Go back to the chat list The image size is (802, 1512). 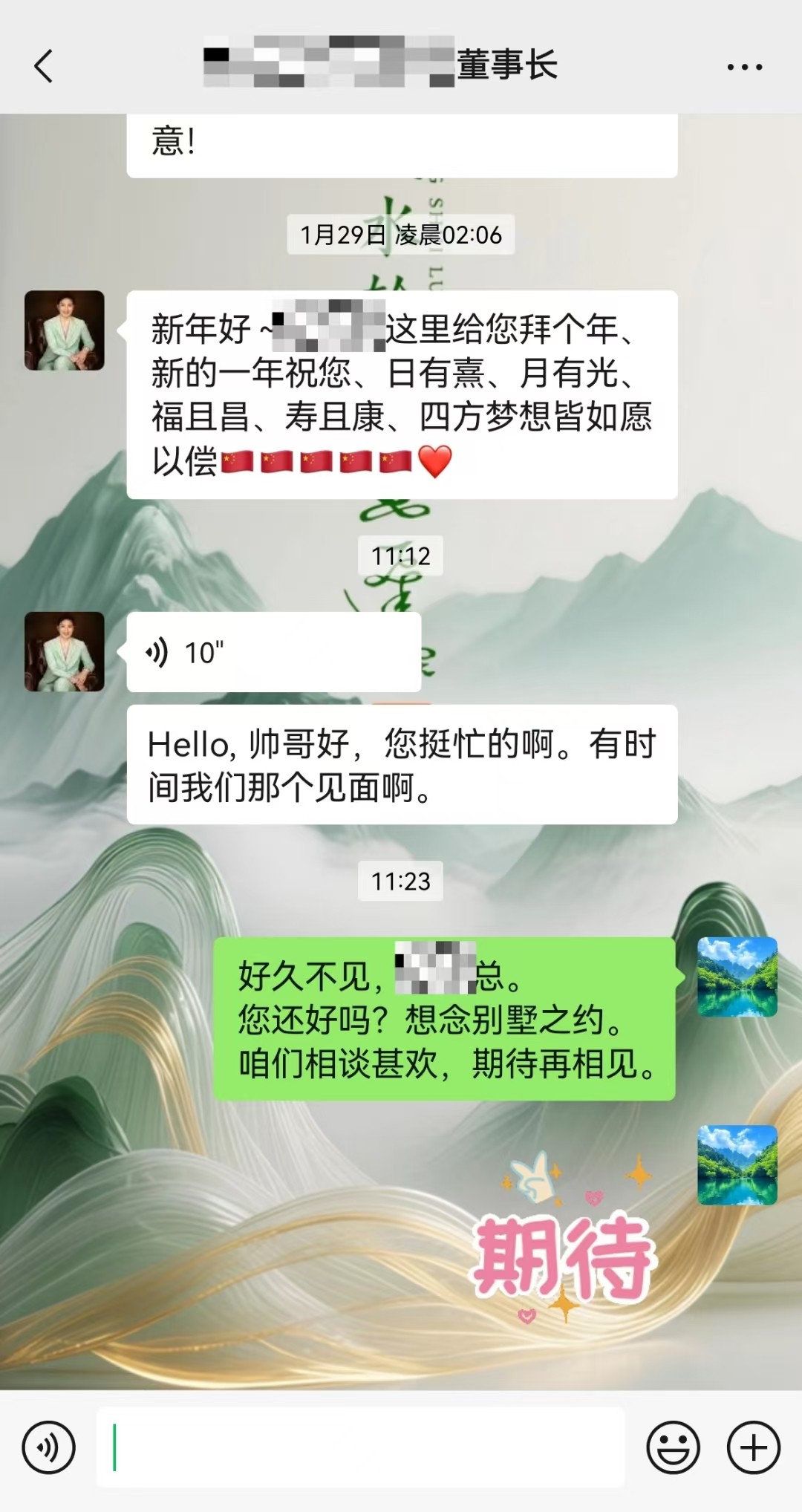[44, 66]
